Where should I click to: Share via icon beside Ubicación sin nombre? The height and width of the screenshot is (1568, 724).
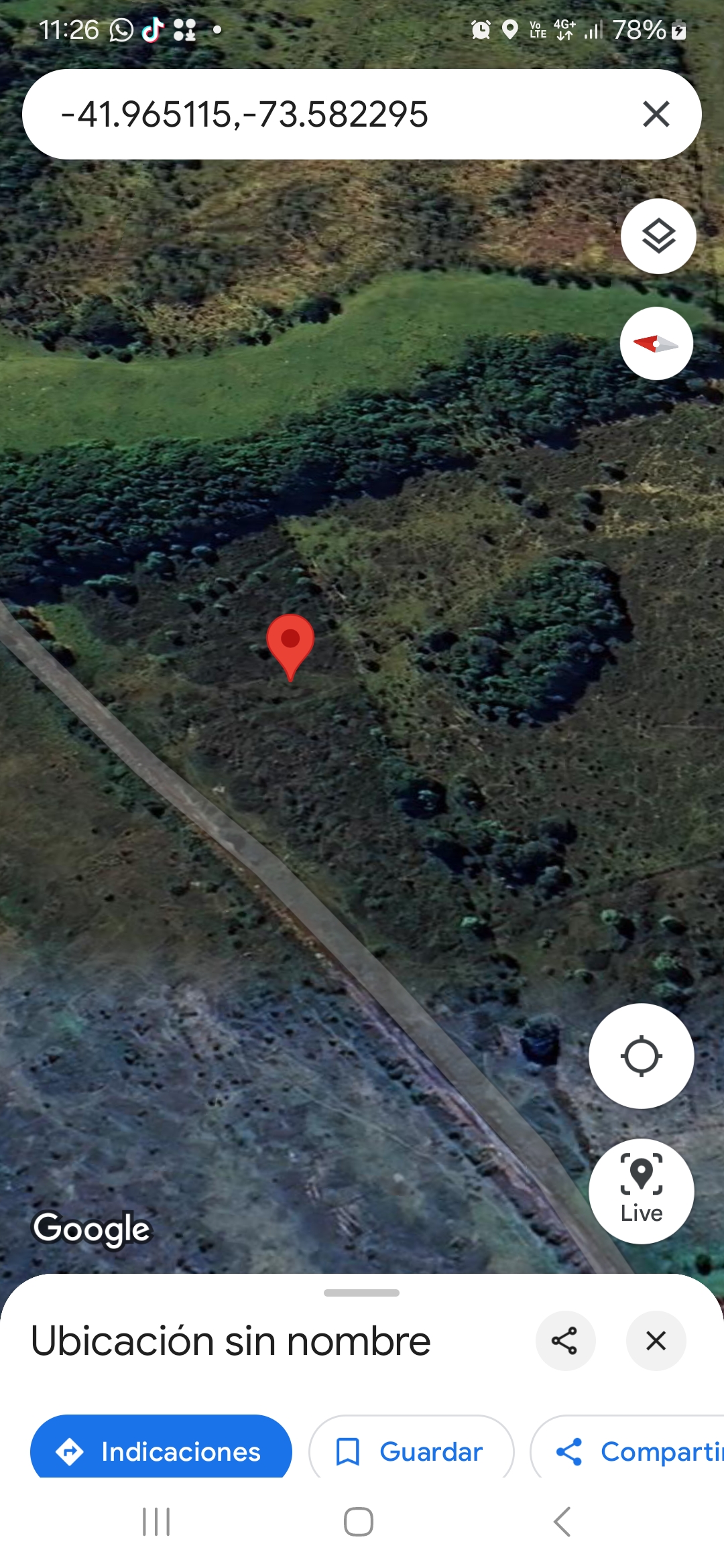point(564,1341)
